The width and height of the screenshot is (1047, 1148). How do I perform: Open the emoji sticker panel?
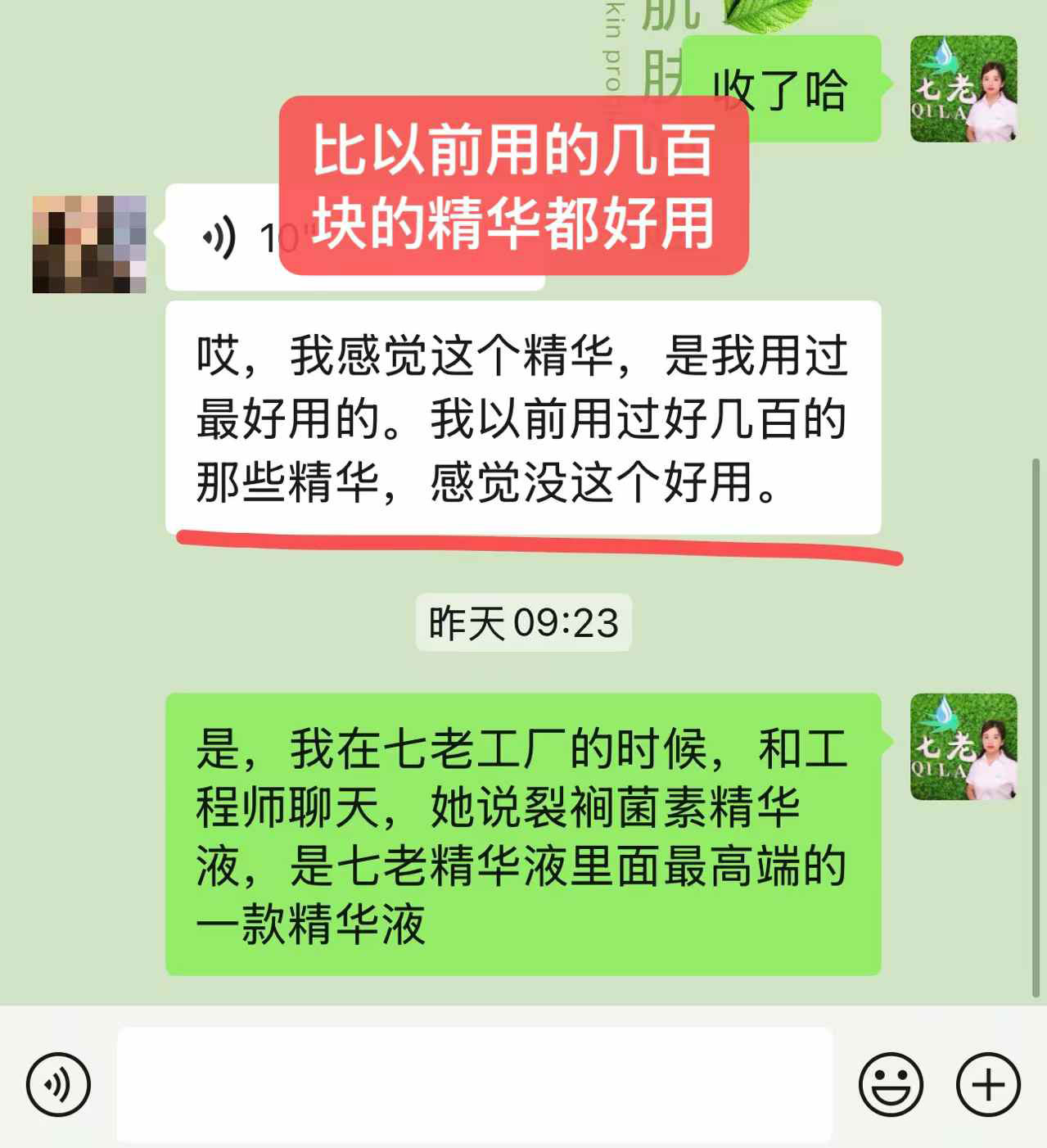pos(891,1084)
